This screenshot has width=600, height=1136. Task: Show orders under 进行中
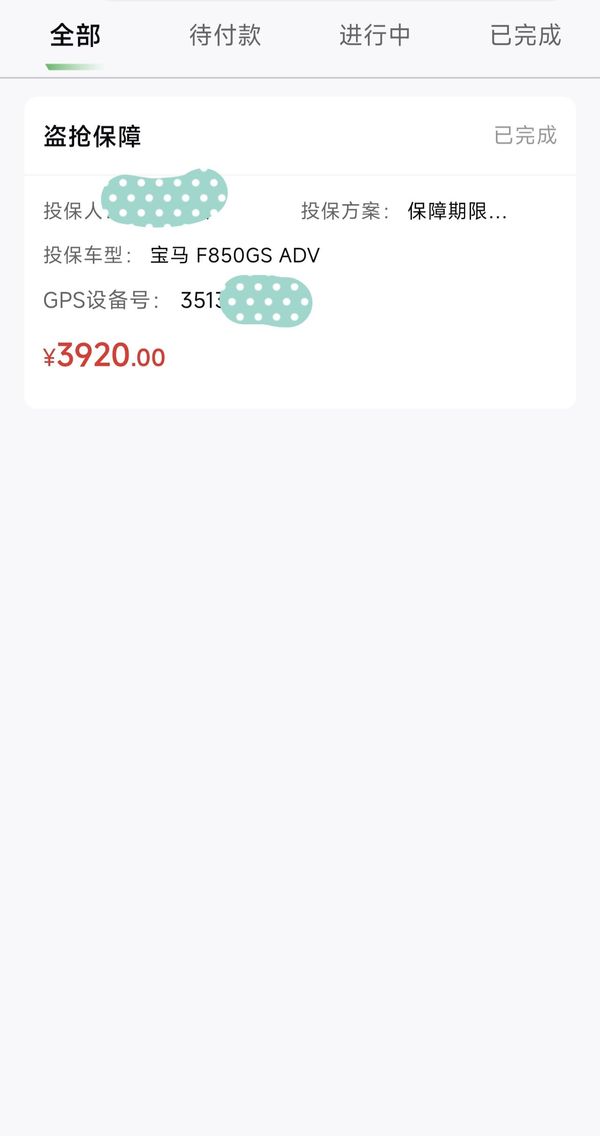[375, 36]
